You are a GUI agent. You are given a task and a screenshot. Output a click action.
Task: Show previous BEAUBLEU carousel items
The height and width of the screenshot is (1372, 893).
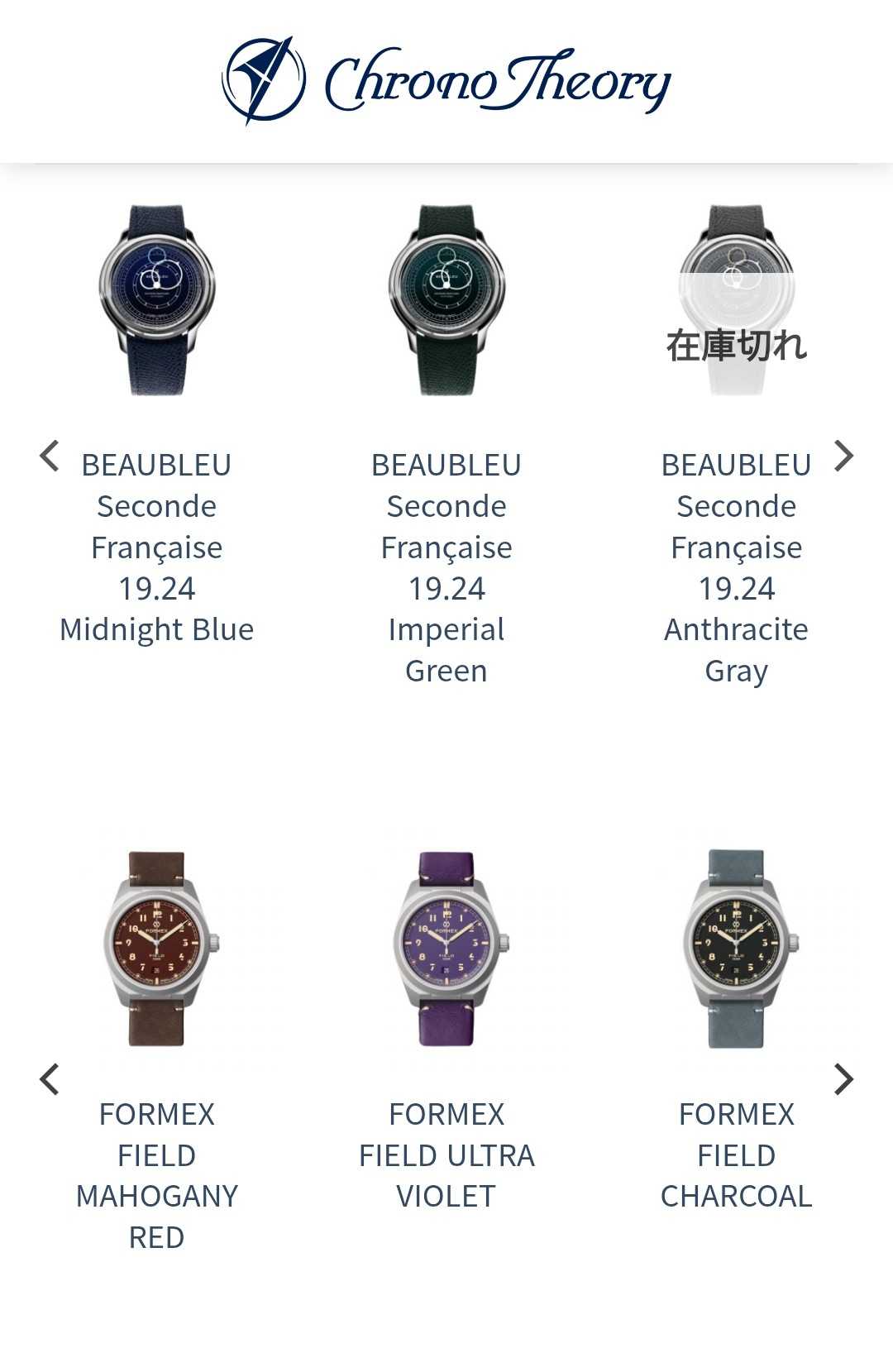(x=50, y=457)
